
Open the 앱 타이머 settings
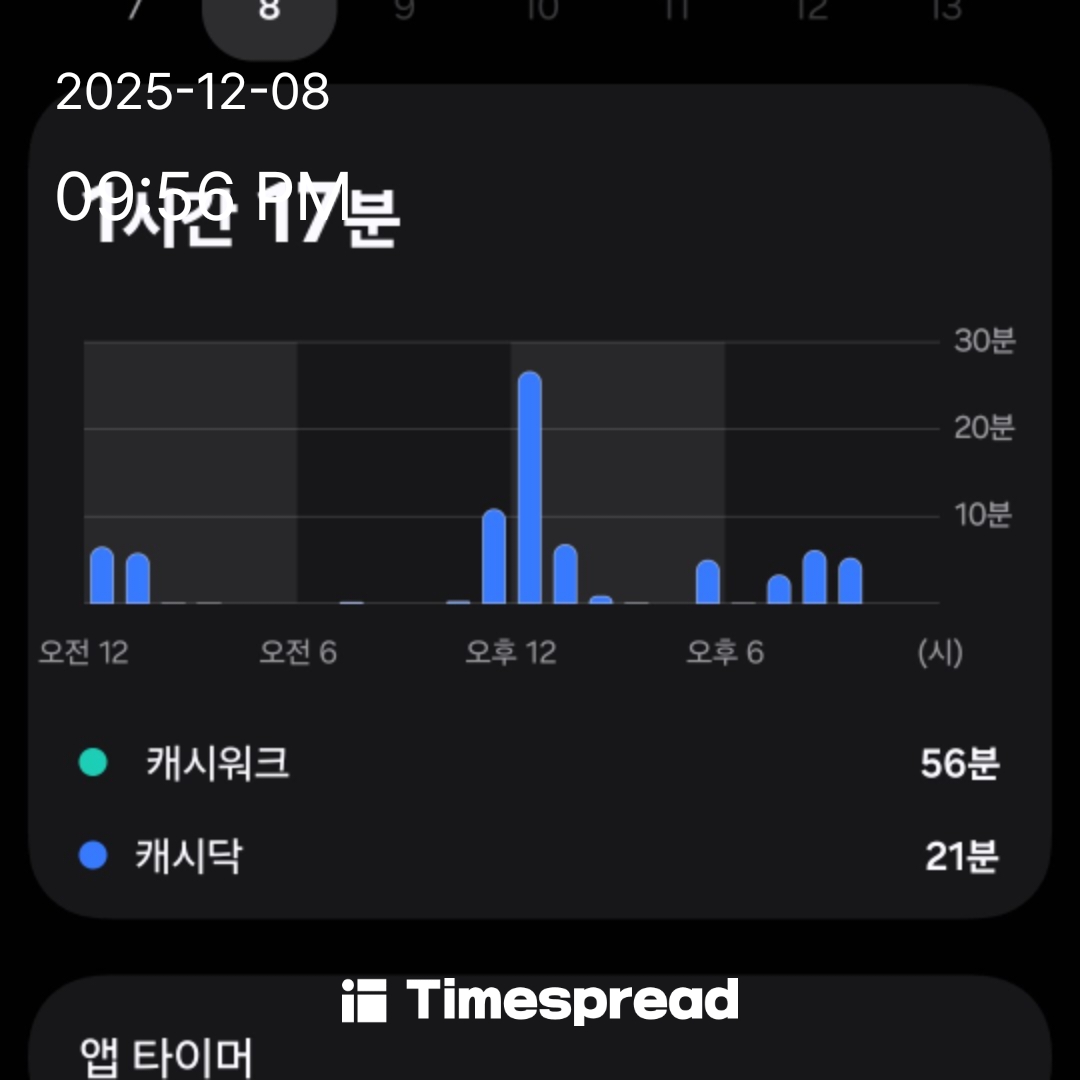166,1055
